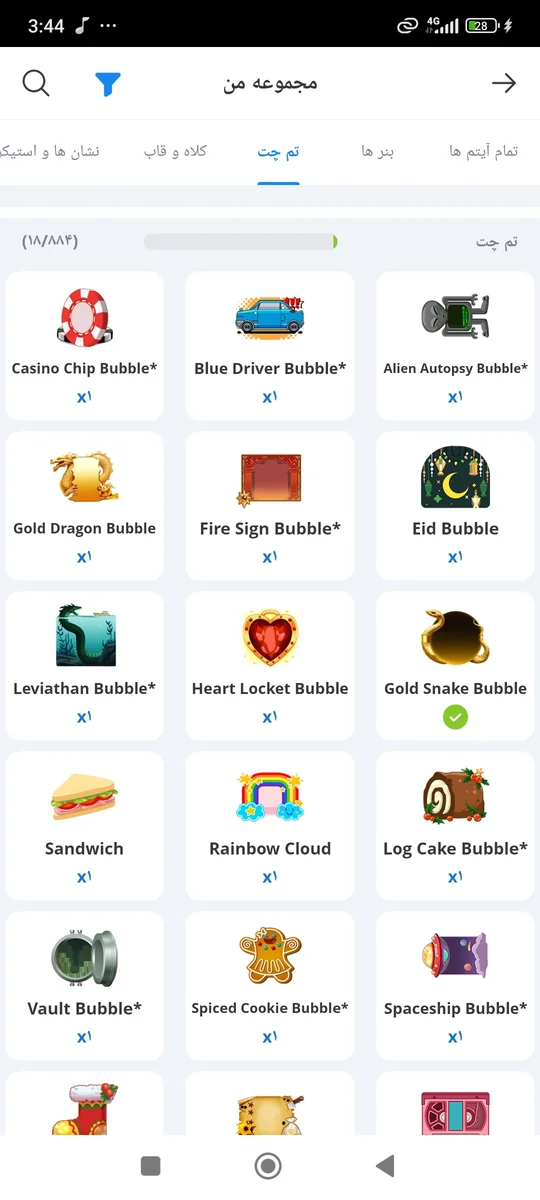Select Heart Locket Bubble
Viewport: 540px width, 1200px height.
(x=270, y=666)
